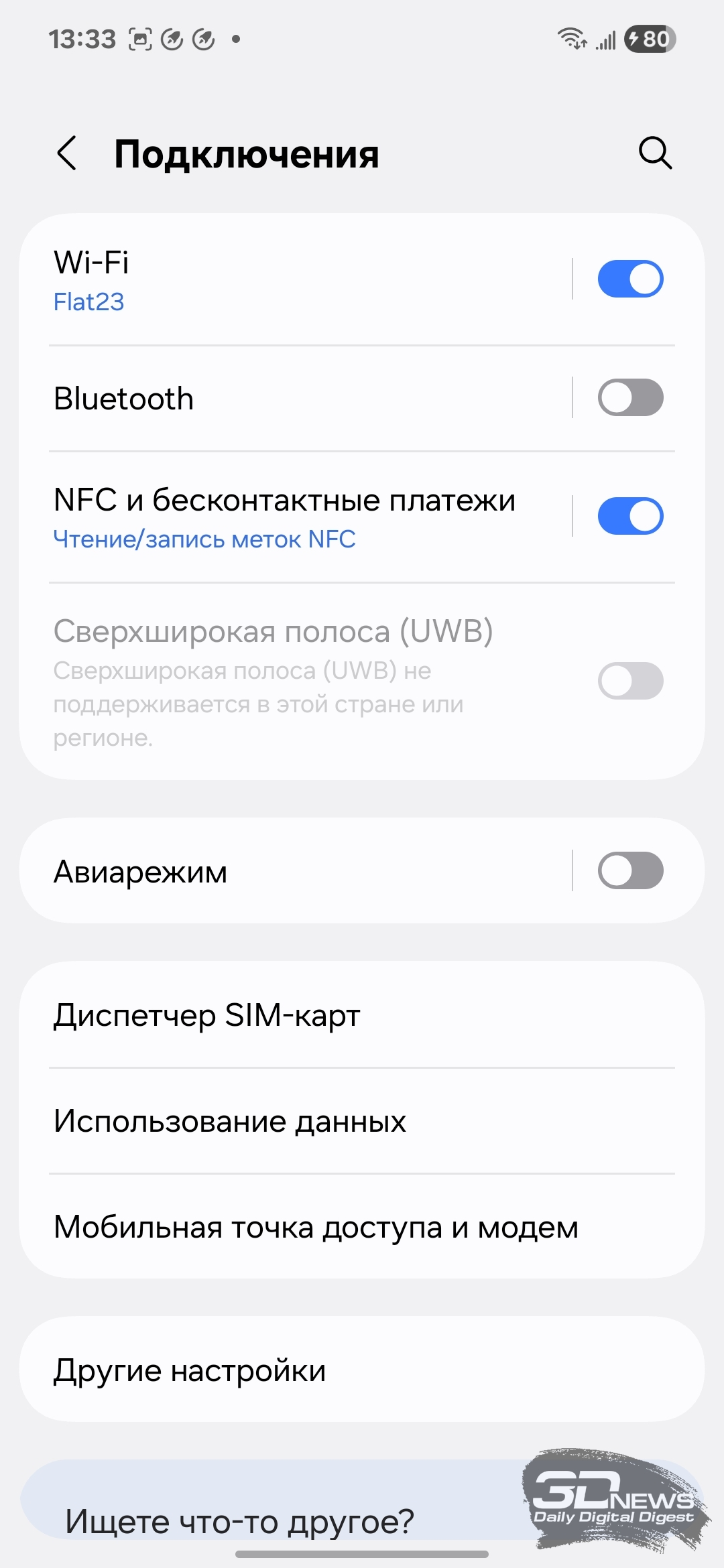The width and height of the screenshot is (724, 1568).
Task: Enable the Bluetooth switch
Action: 630,397
